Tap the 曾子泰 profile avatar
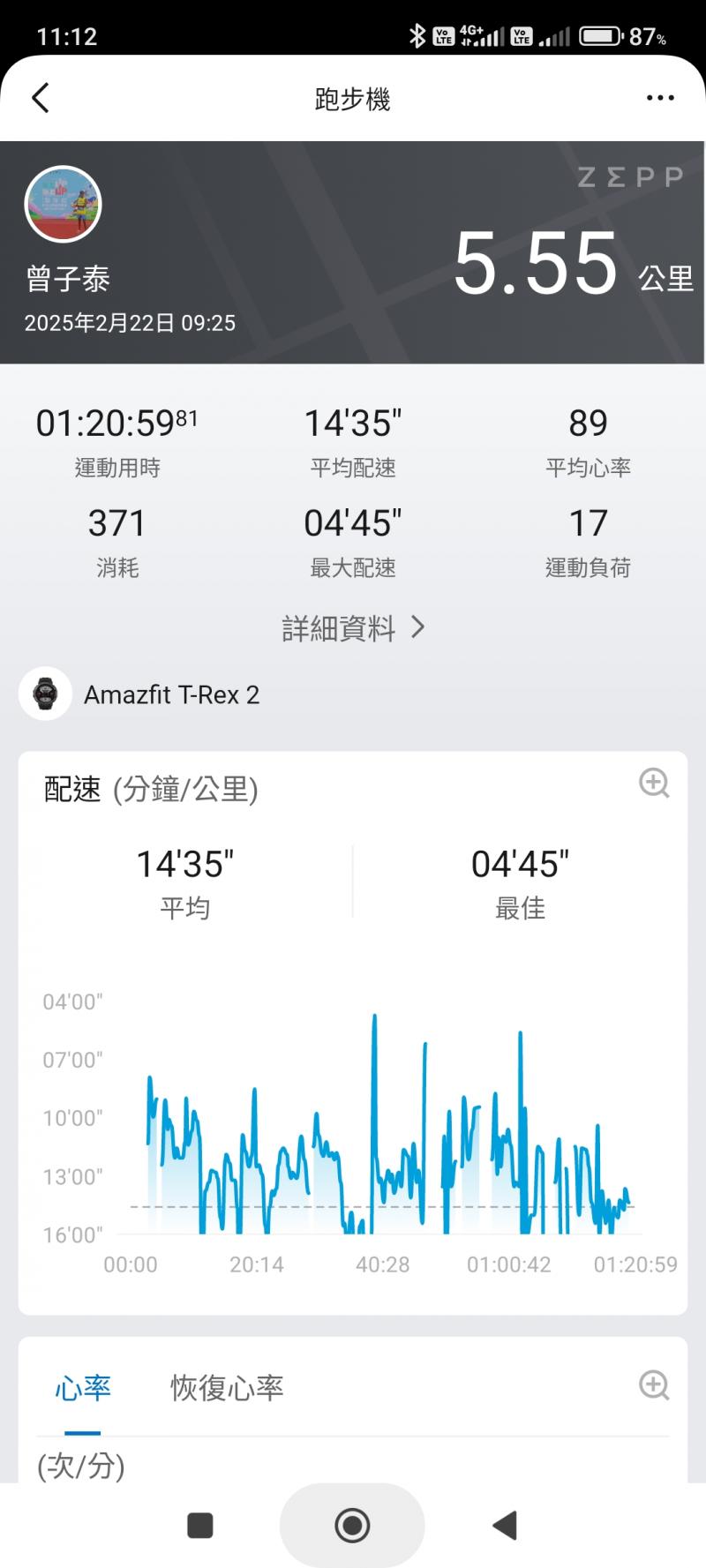This screenshot has width=706, height=1568. [x=63, y=204]
